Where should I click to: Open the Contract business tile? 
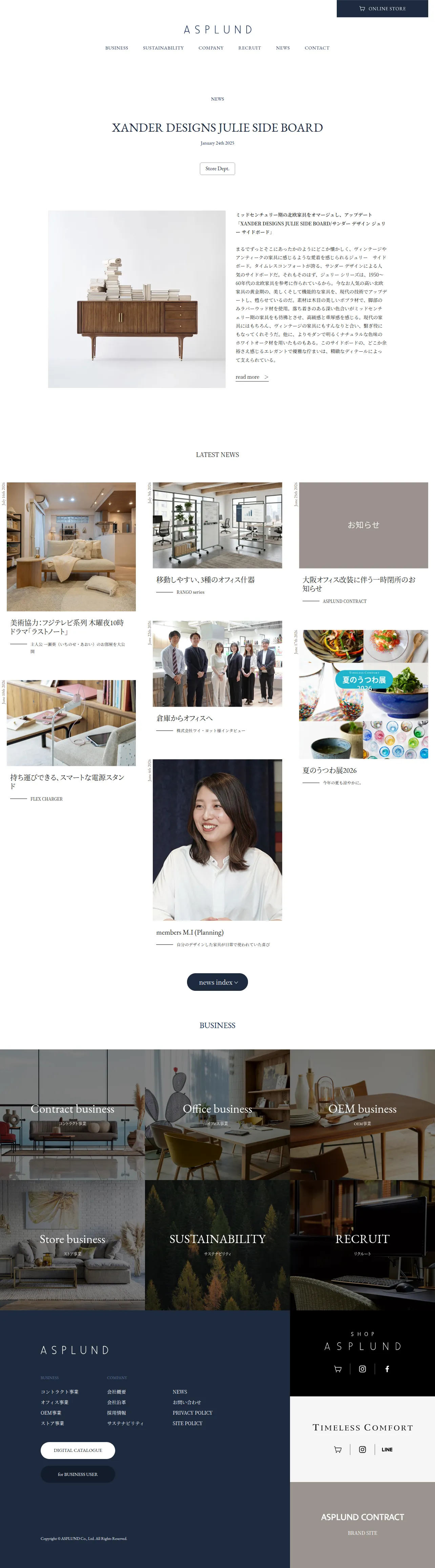point(72,1114)
